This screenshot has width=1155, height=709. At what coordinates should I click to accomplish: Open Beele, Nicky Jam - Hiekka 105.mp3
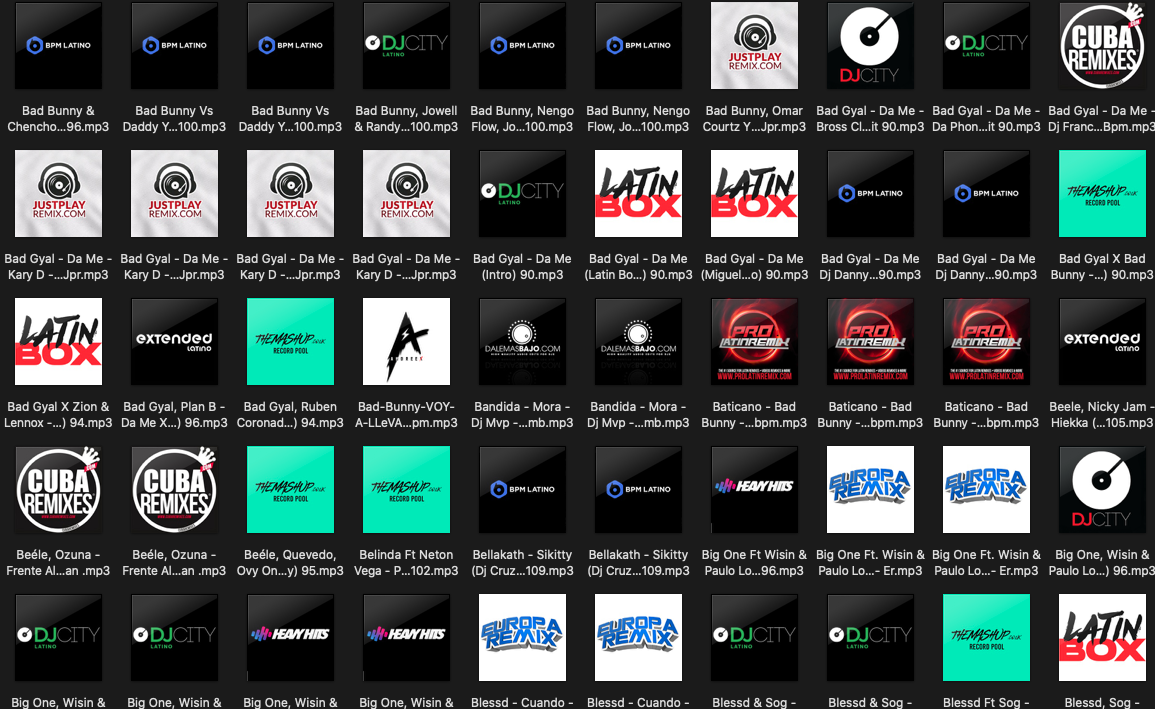pos(1102,341)
